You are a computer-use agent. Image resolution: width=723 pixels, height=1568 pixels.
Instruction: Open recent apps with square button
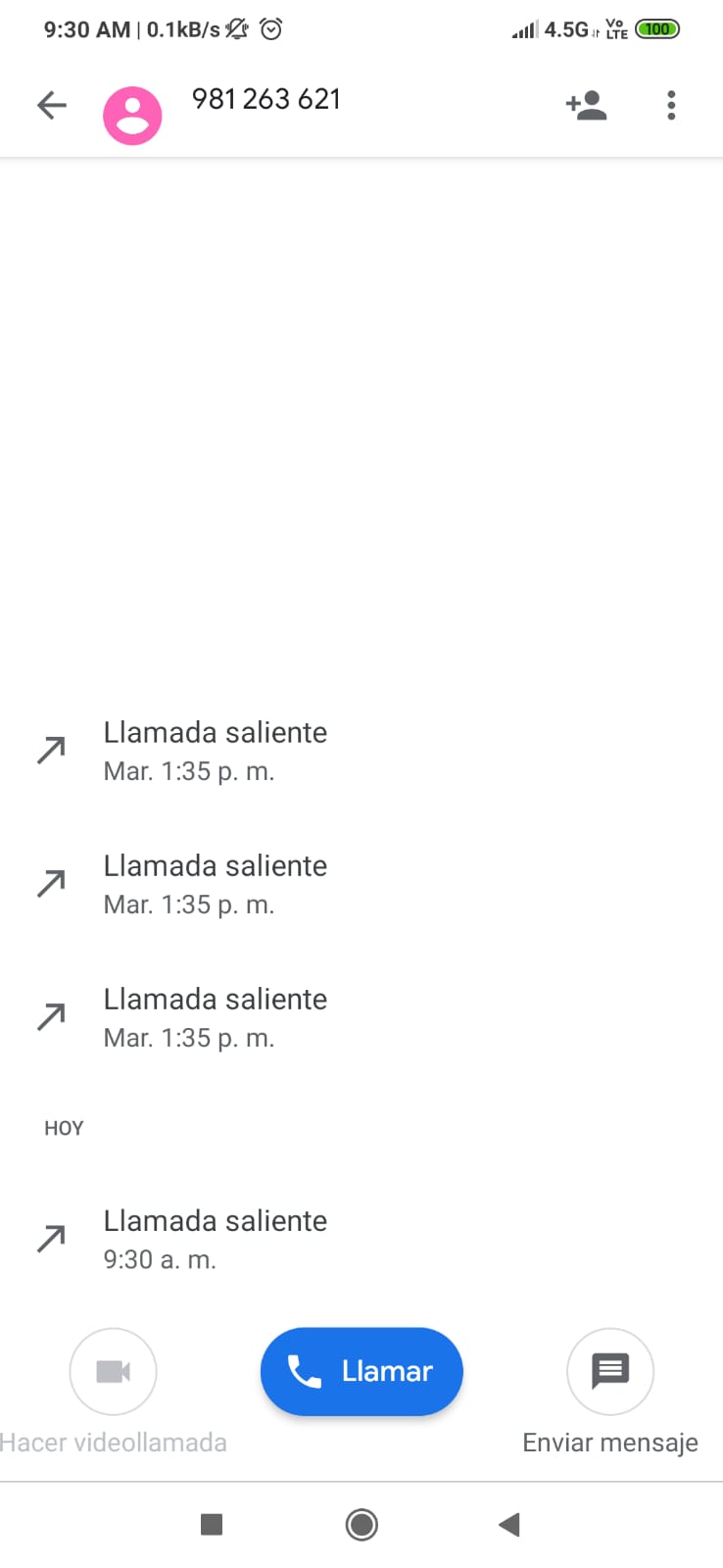(x=212, y=1524)
